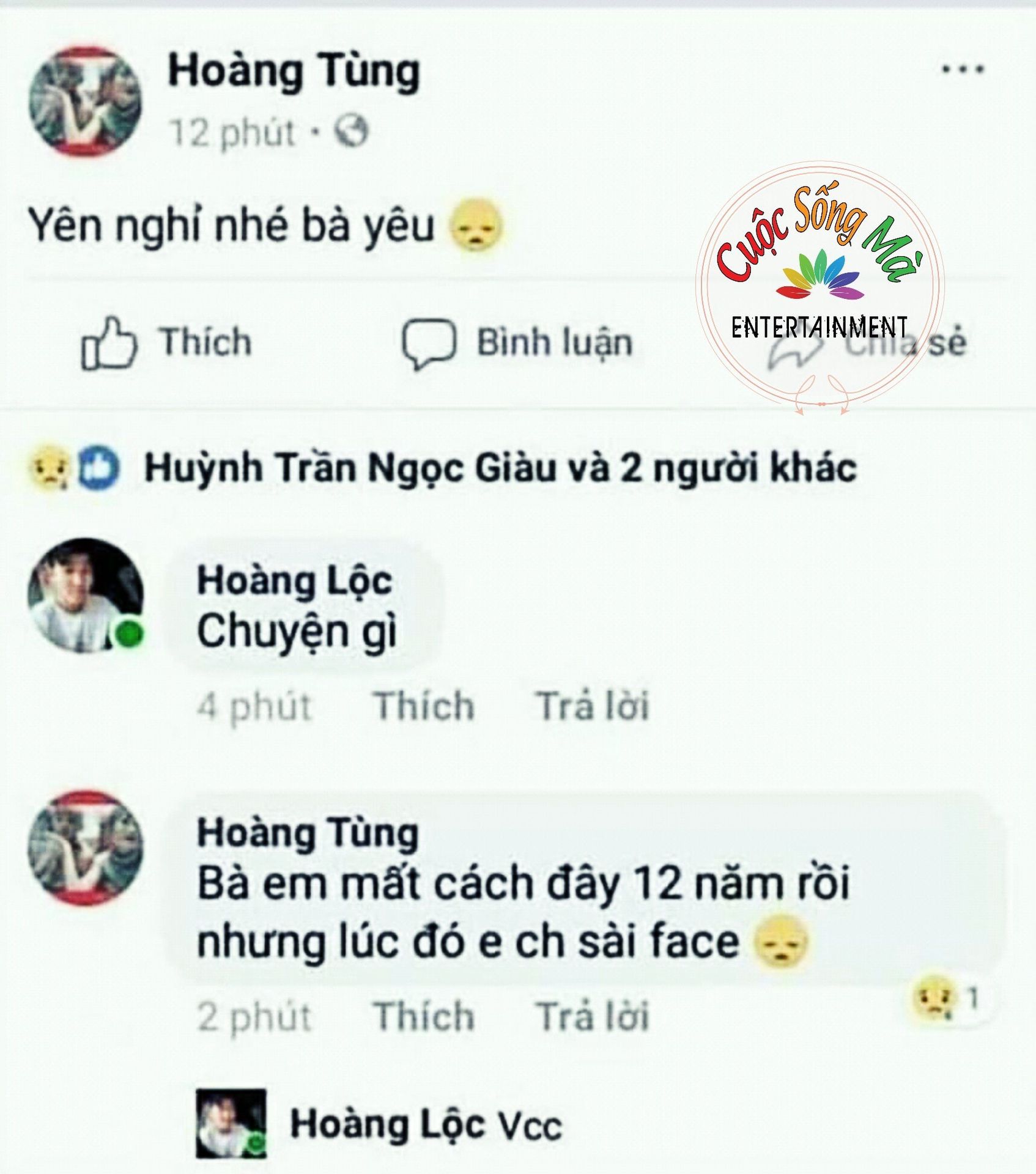Reply to Hoàng Tùng's "Bà em mất" comment
The image size is (1036, 1174).
point(592,1017)
